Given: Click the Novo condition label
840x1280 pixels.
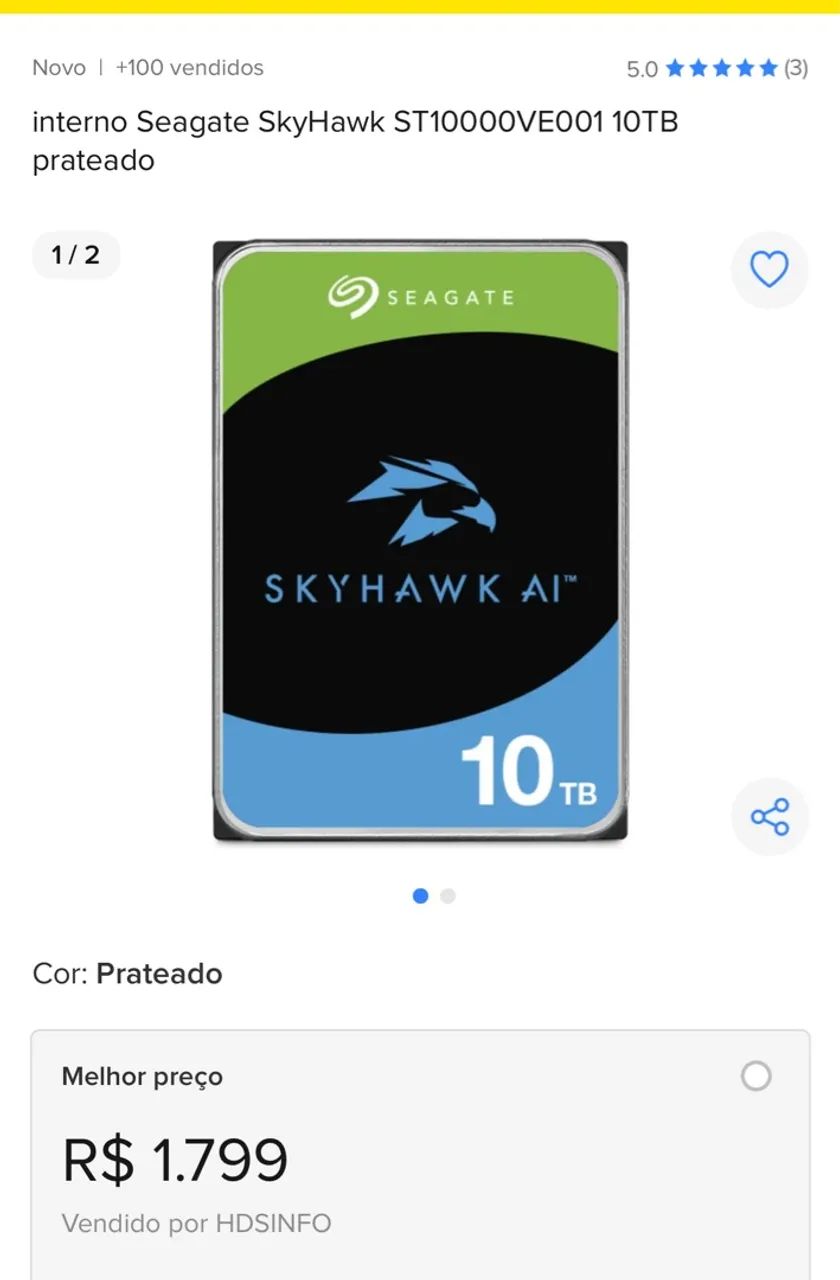Looking at the screenshot, I should click(58, 68).
